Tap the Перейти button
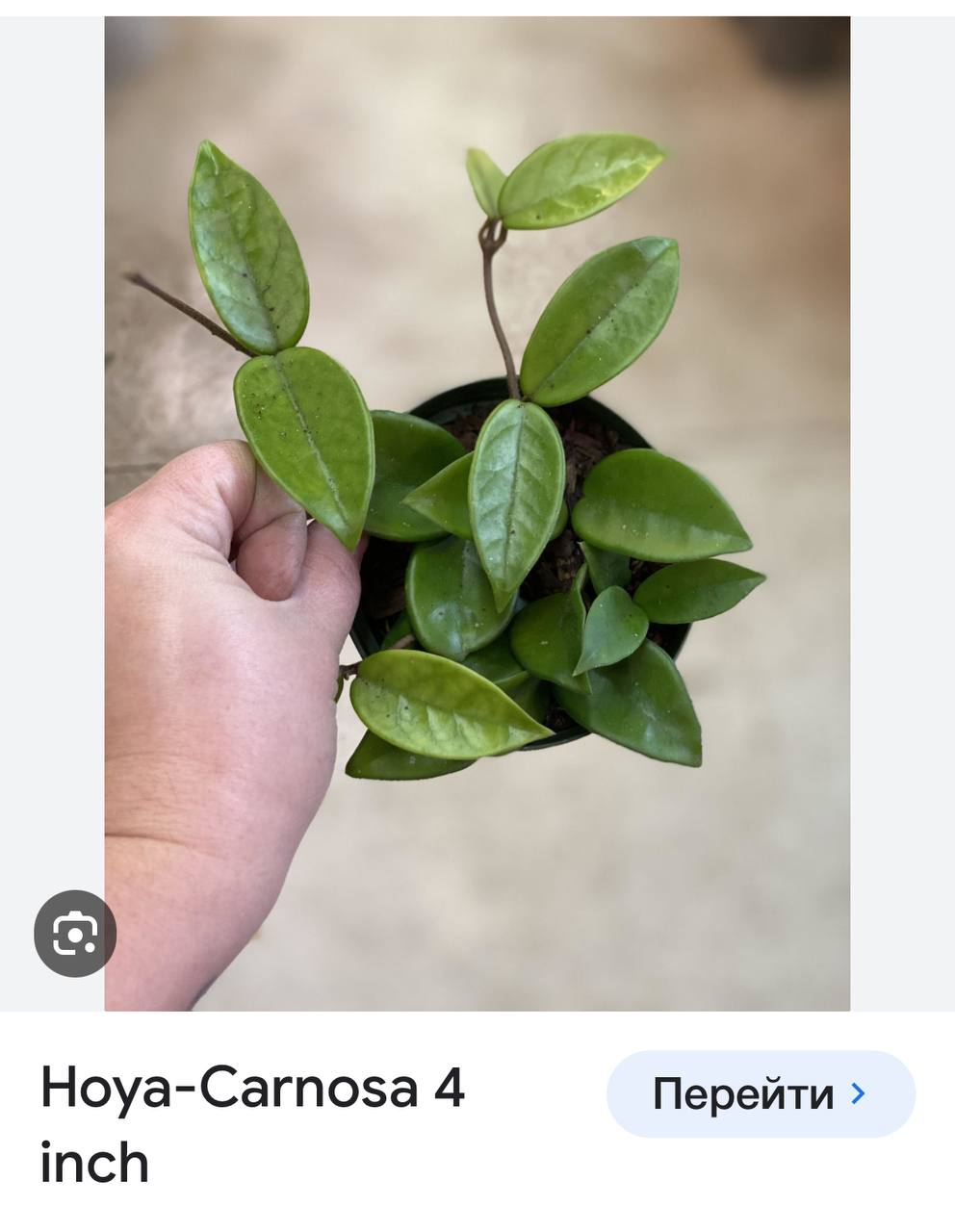Image resolution: width=955 pixels, height=1232 pixels. tap(760, 1094)
